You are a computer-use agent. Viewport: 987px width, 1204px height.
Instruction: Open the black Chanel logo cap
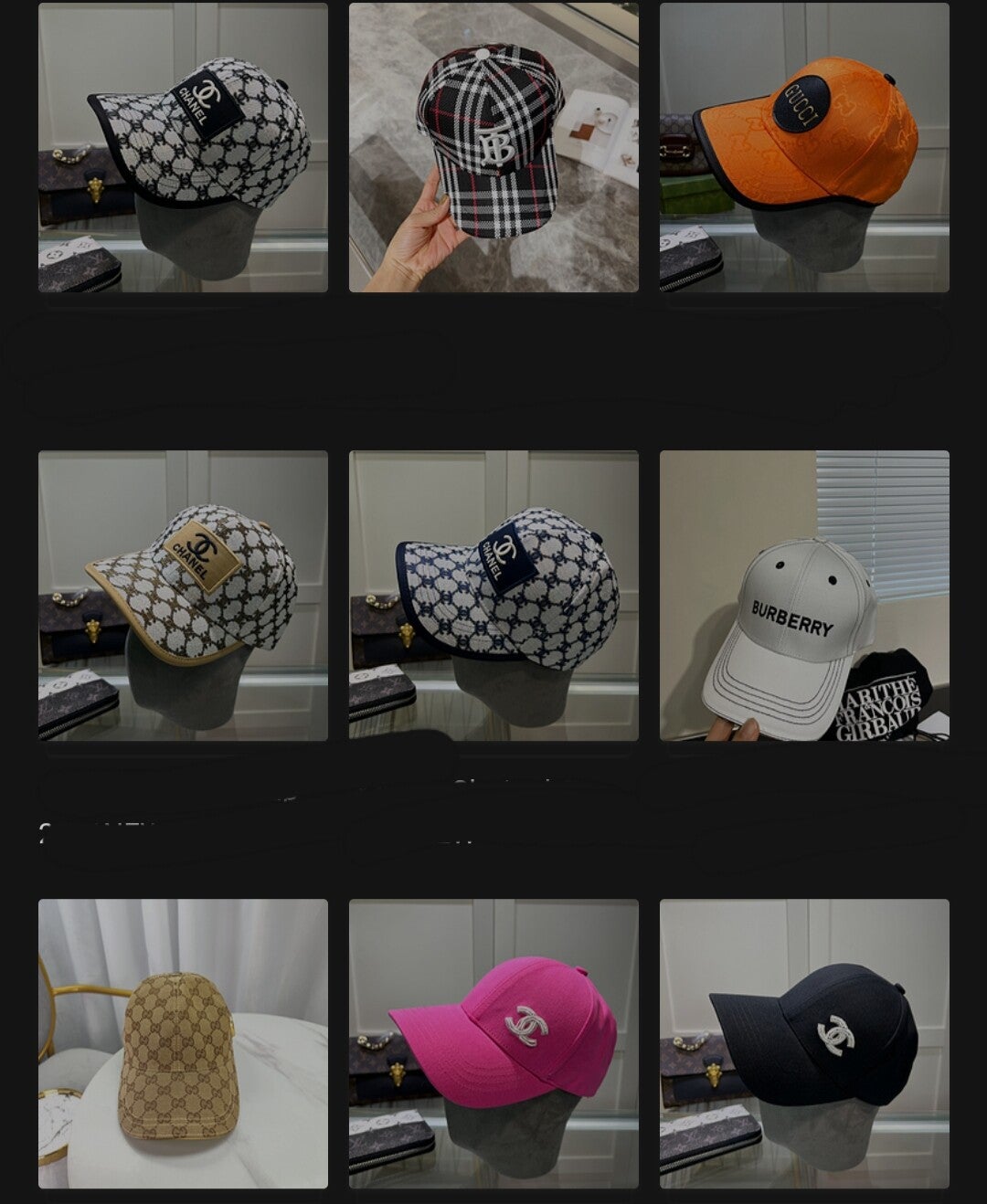804,1043
